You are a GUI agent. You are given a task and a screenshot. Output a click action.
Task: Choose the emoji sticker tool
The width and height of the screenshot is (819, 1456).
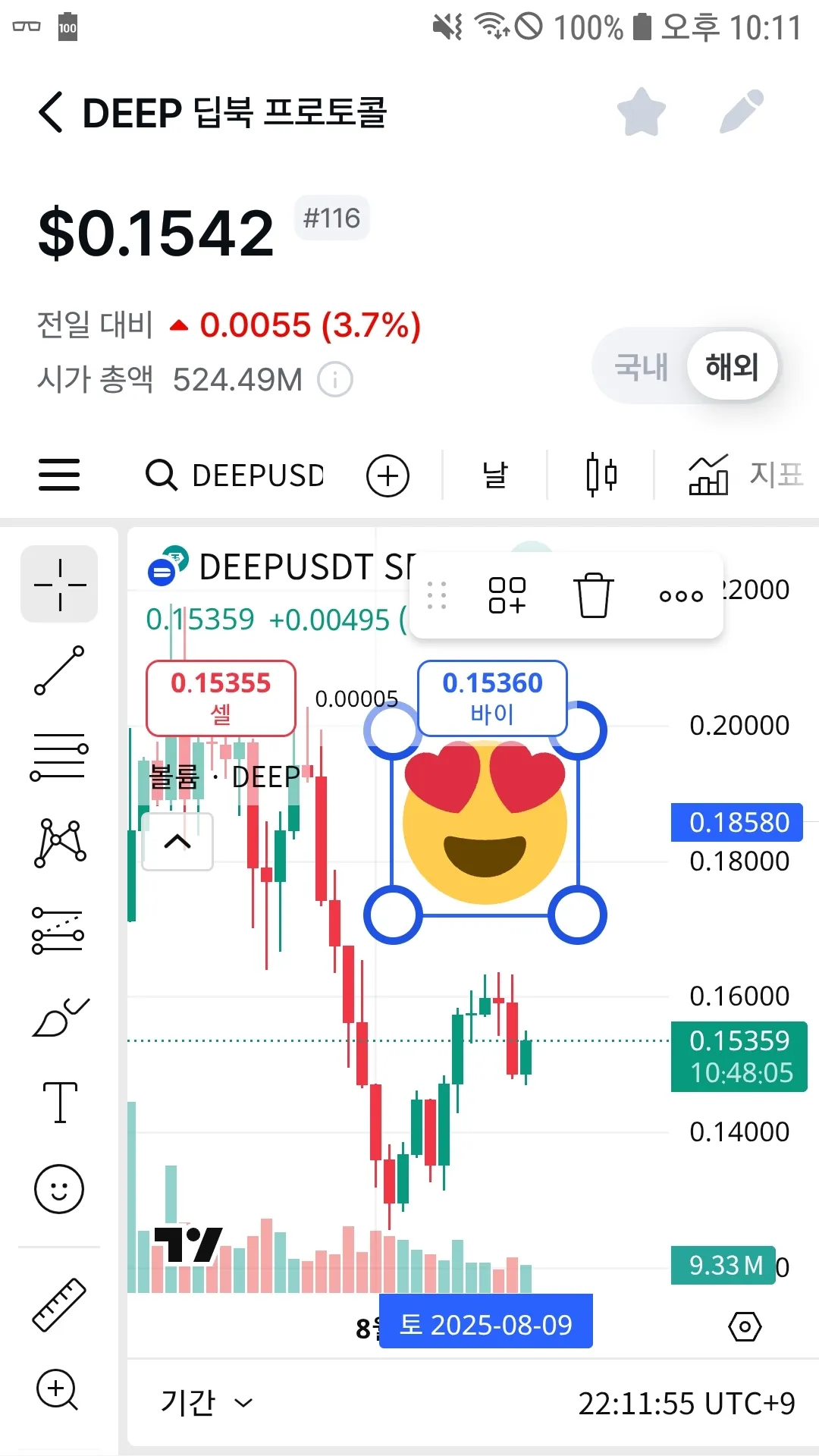59,1188
